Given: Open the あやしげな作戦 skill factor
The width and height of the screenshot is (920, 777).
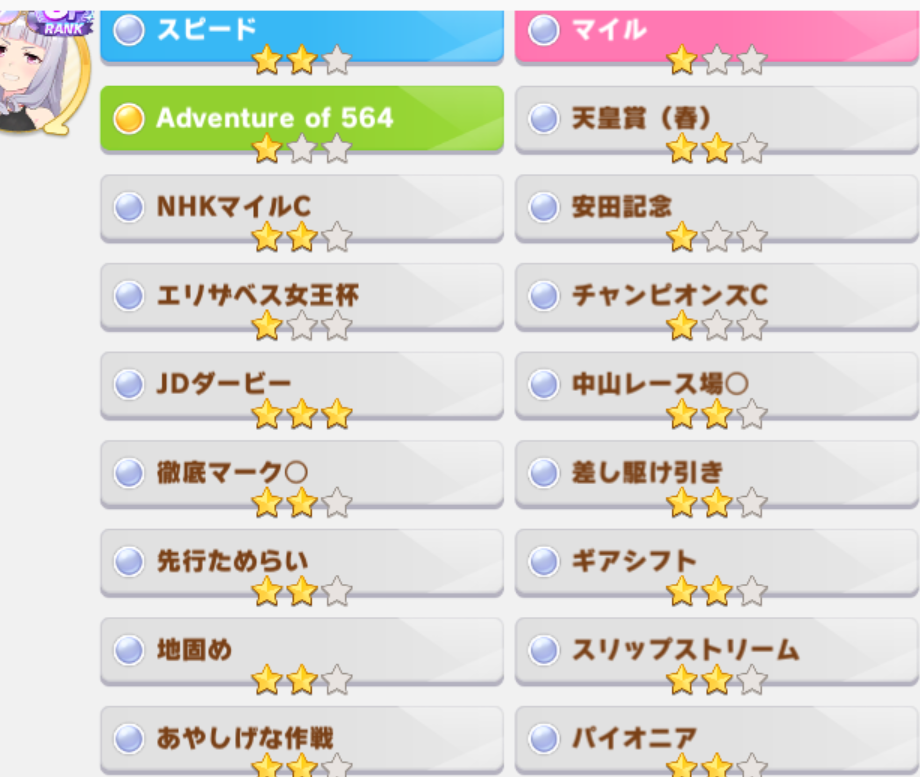Looking at the screenshot, I should click(301, 739).
